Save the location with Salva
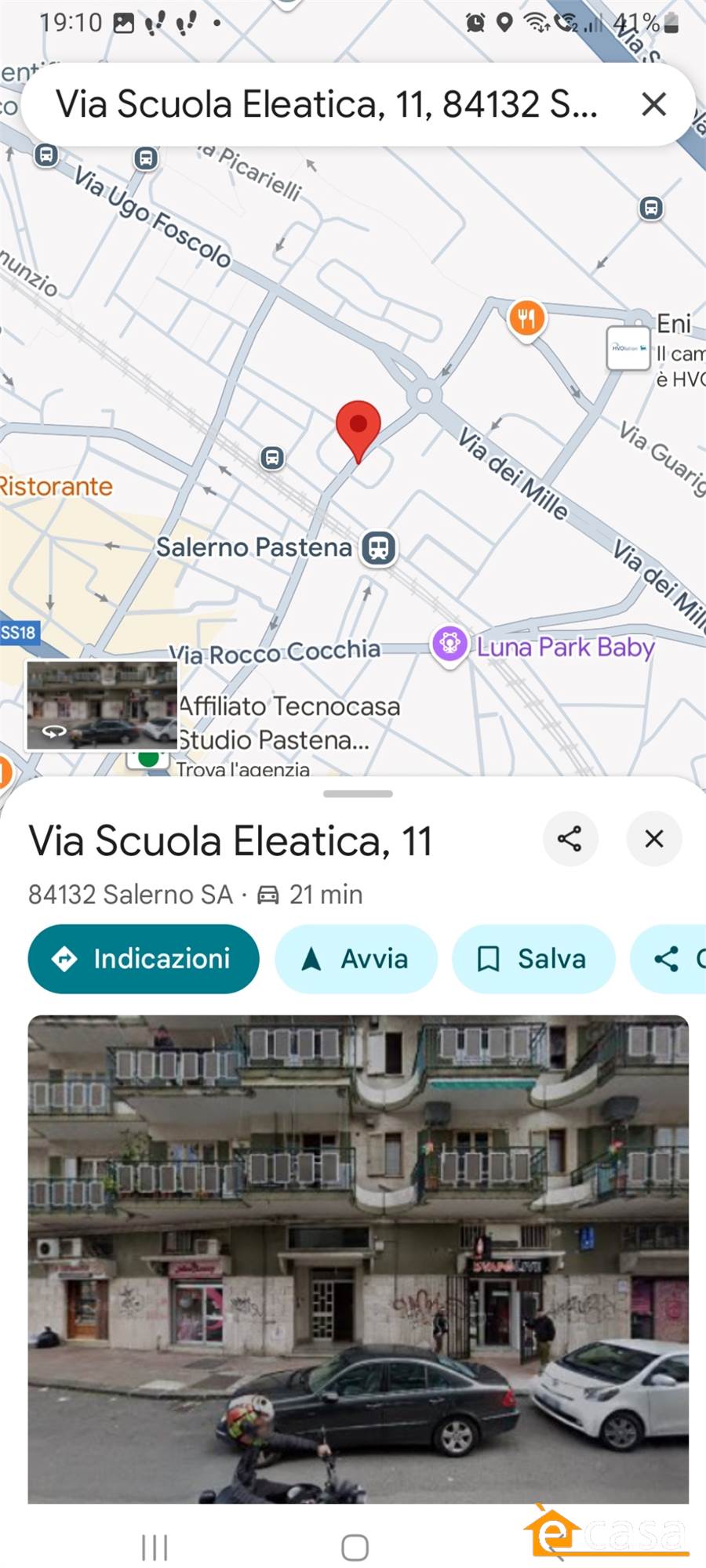The image size is (706, 1568). pyautogui.click(x=533, y=959)
